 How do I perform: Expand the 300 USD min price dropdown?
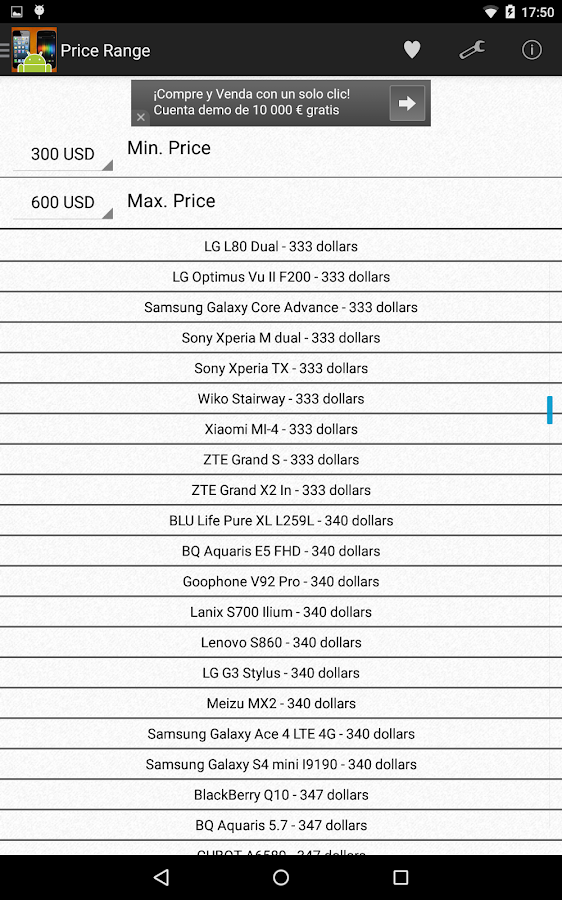pos(63,154)
